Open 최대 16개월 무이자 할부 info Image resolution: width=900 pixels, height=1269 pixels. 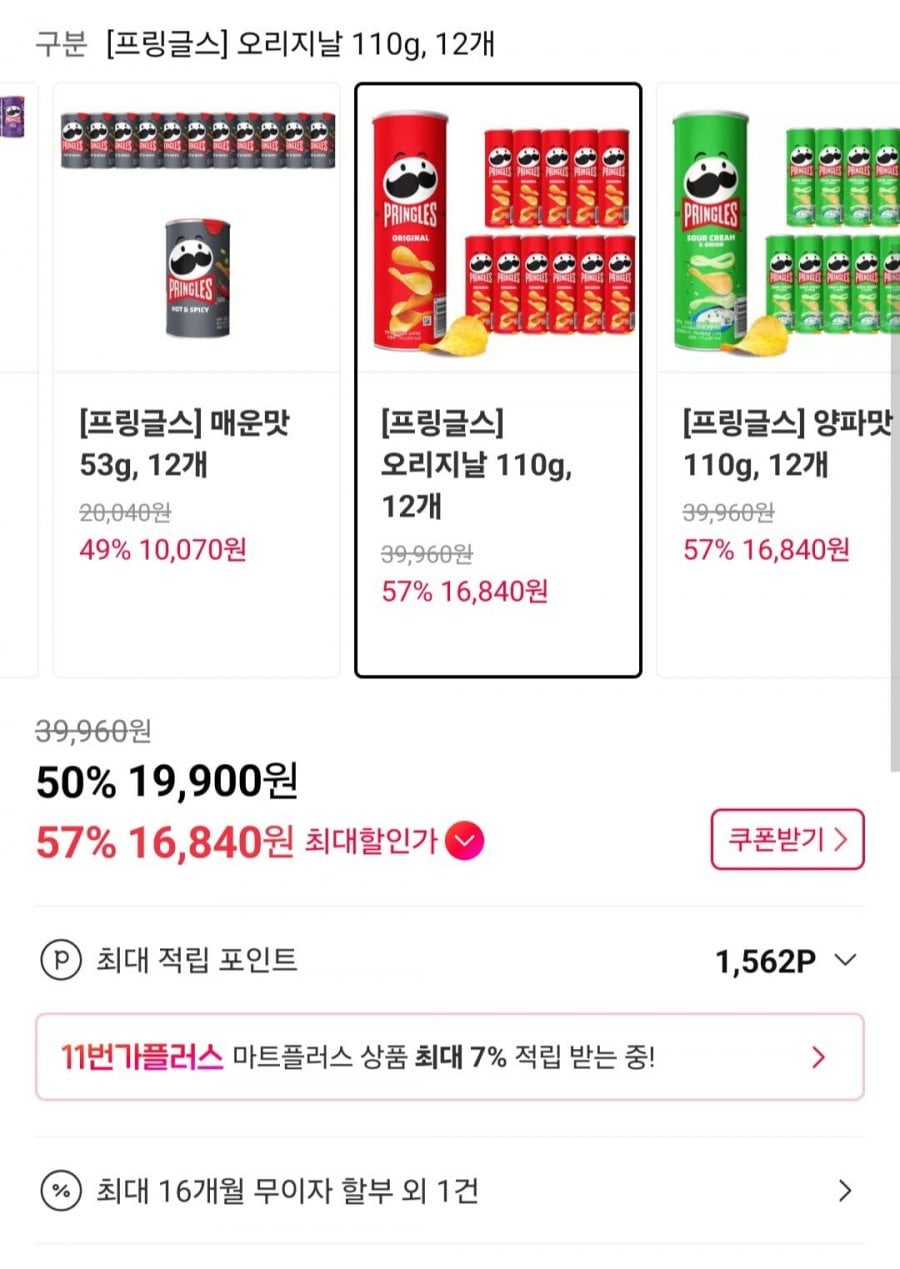point(449,1190)
